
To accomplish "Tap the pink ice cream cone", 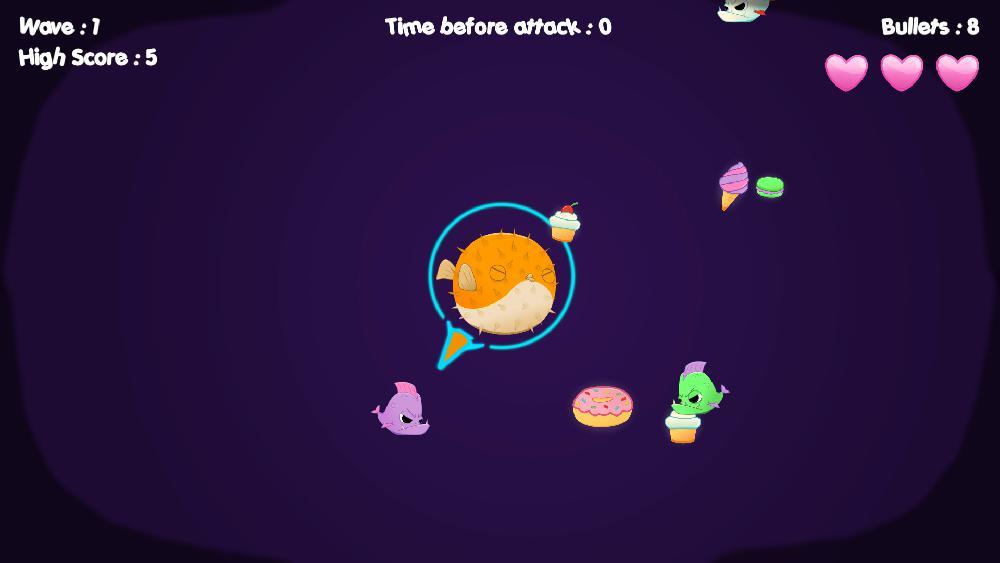I will click(732, 185).
